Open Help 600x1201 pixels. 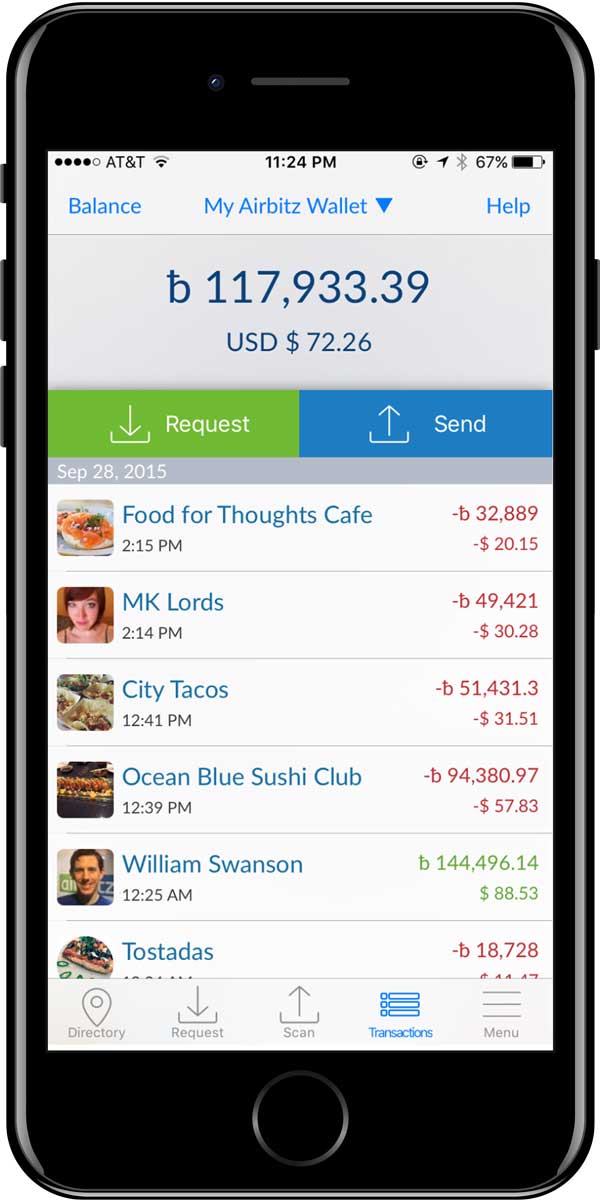507,206
